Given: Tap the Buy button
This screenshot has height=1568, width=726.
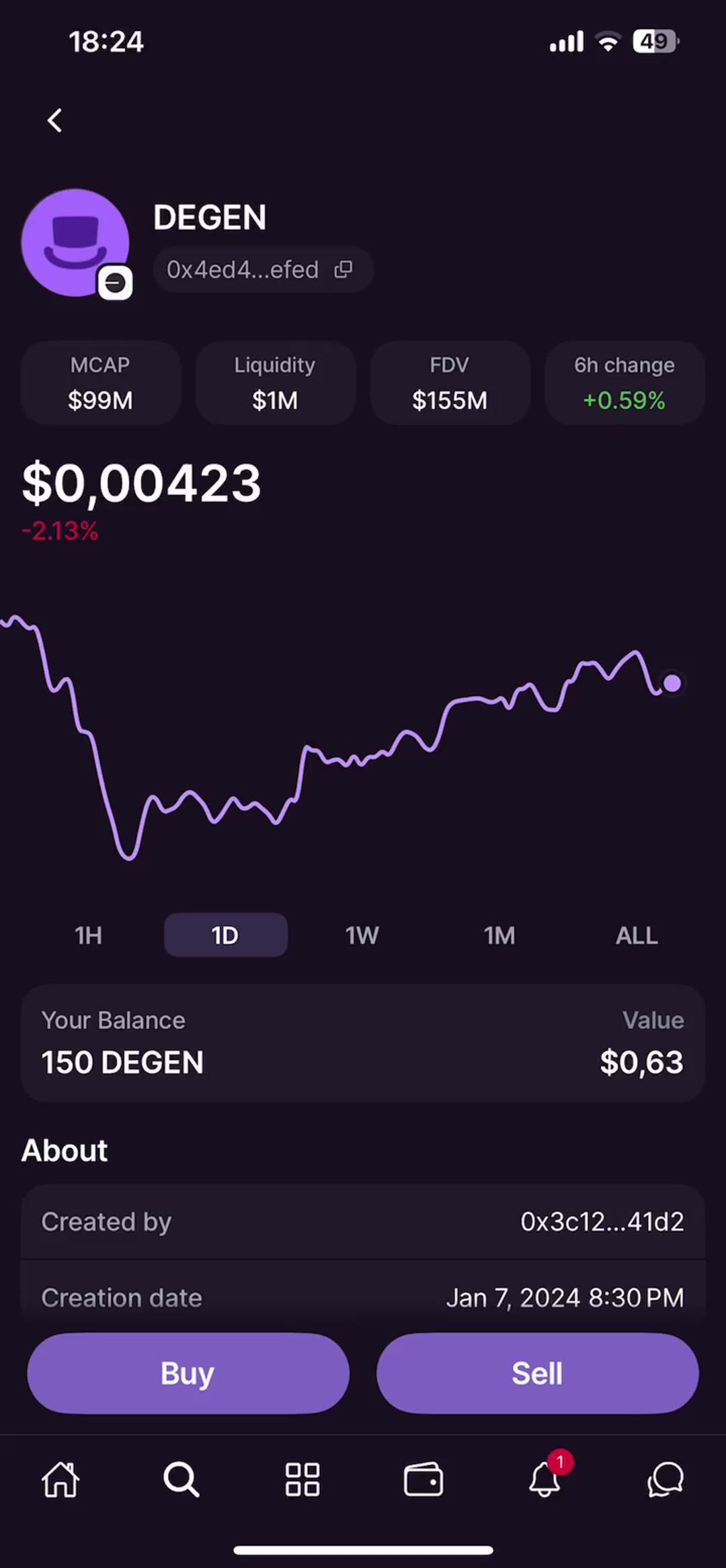Looking at the screenshot, I should pyautogui.click(x=188, y=1373).
